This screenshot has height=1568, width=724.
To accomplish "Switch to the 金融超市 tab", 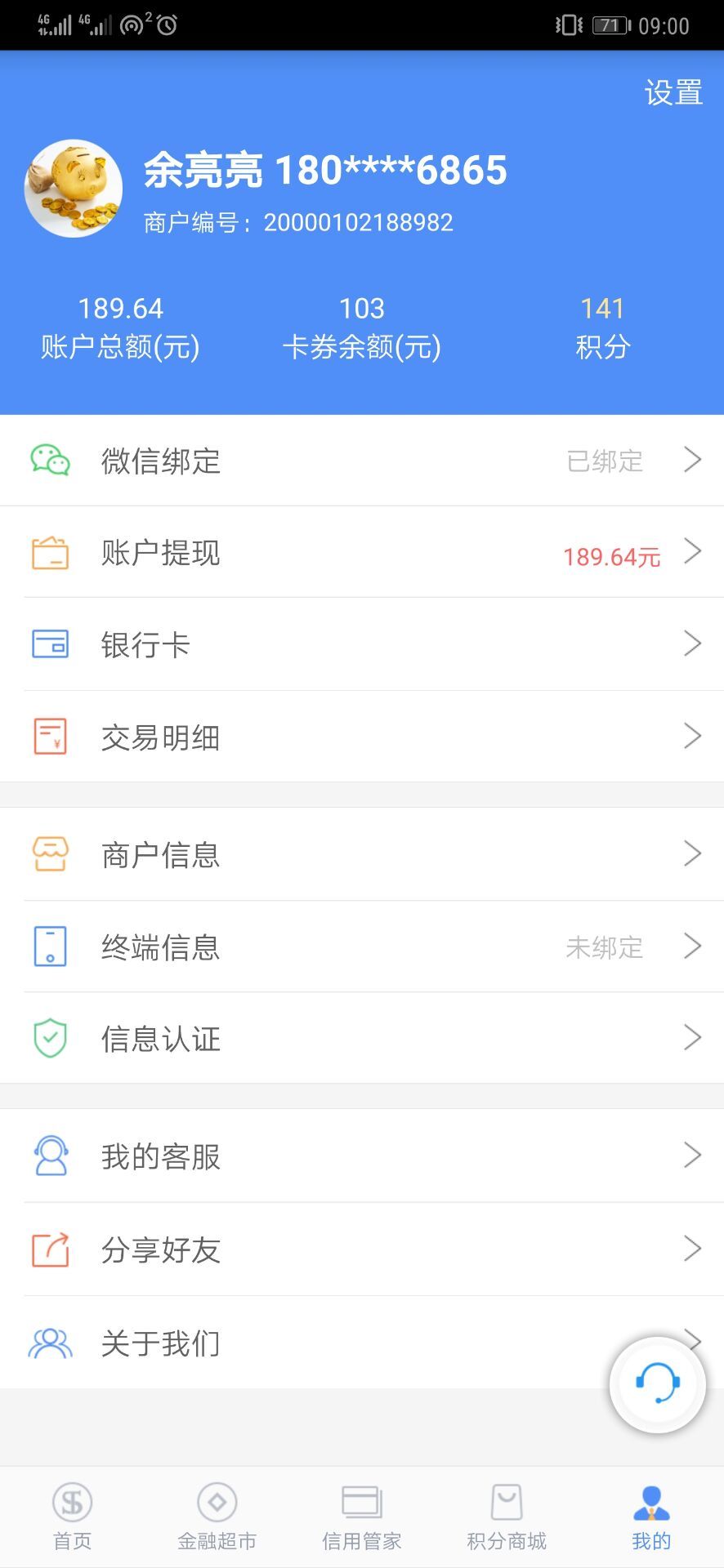I will (217, 1516).
